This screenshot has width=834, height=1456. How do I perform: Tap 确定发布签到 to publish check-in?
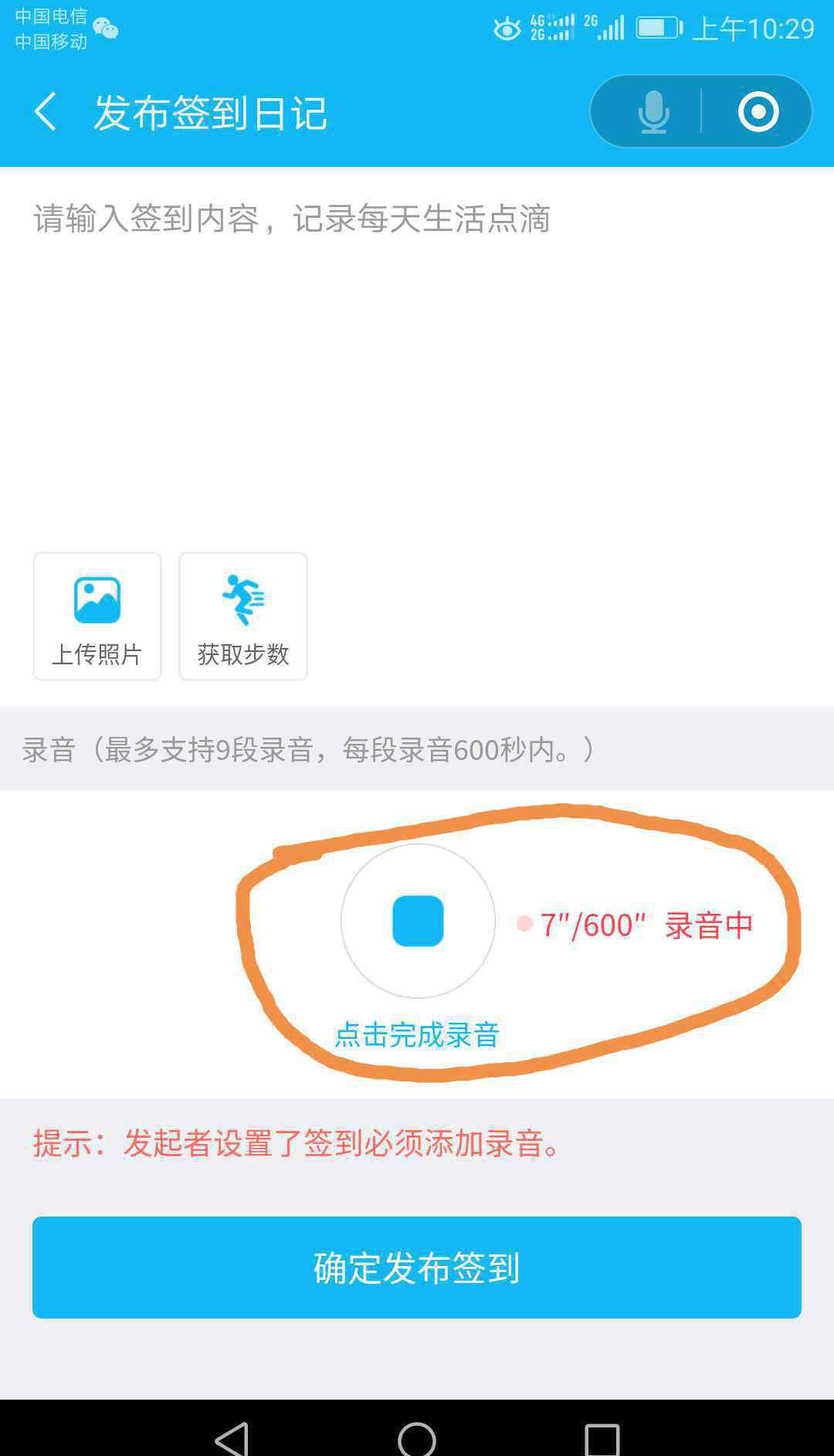[x=417, y=1267]
